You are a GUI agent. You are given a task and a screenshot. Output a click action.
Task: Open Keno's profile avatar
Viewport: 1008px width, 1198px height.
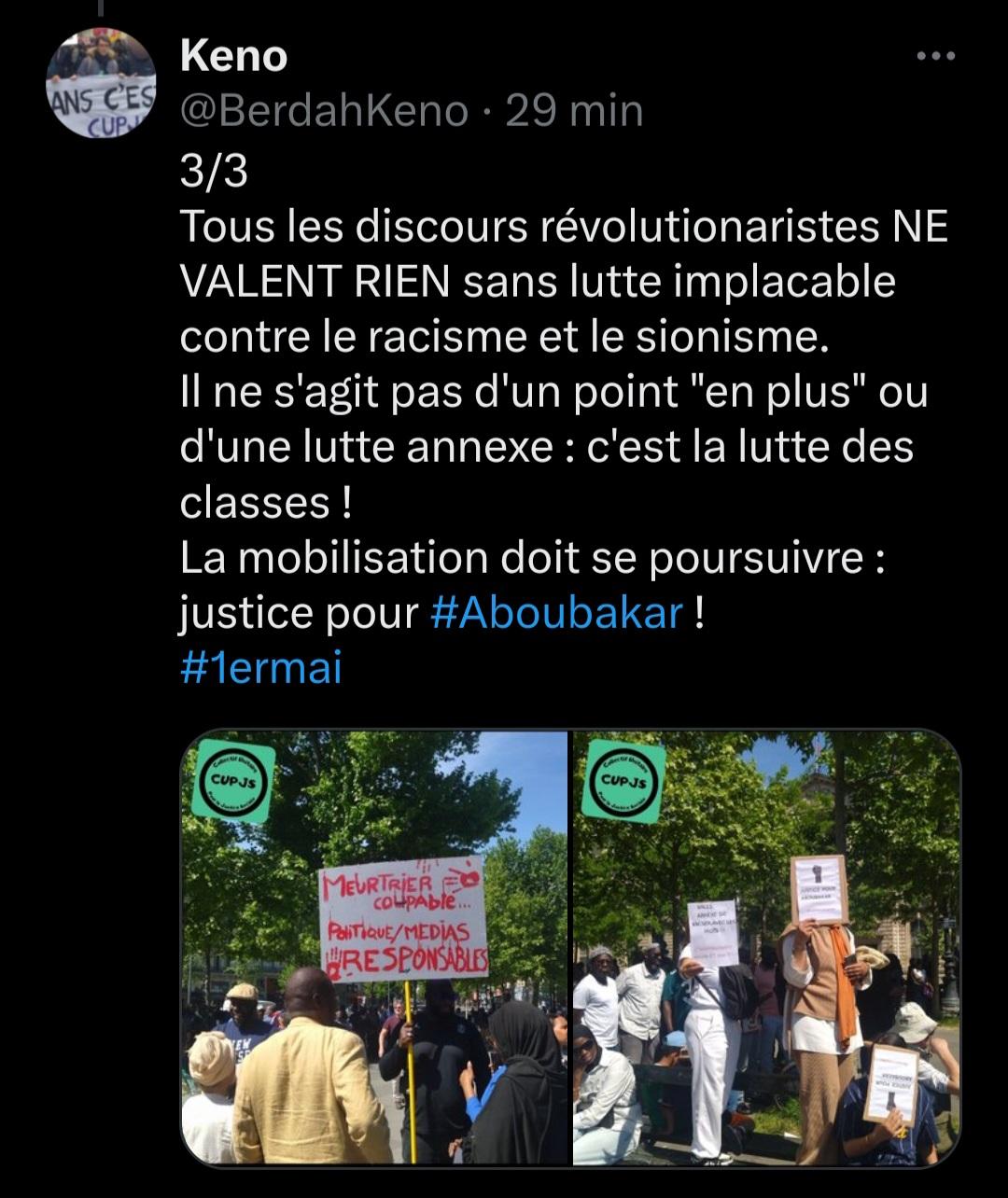(102, 84)
